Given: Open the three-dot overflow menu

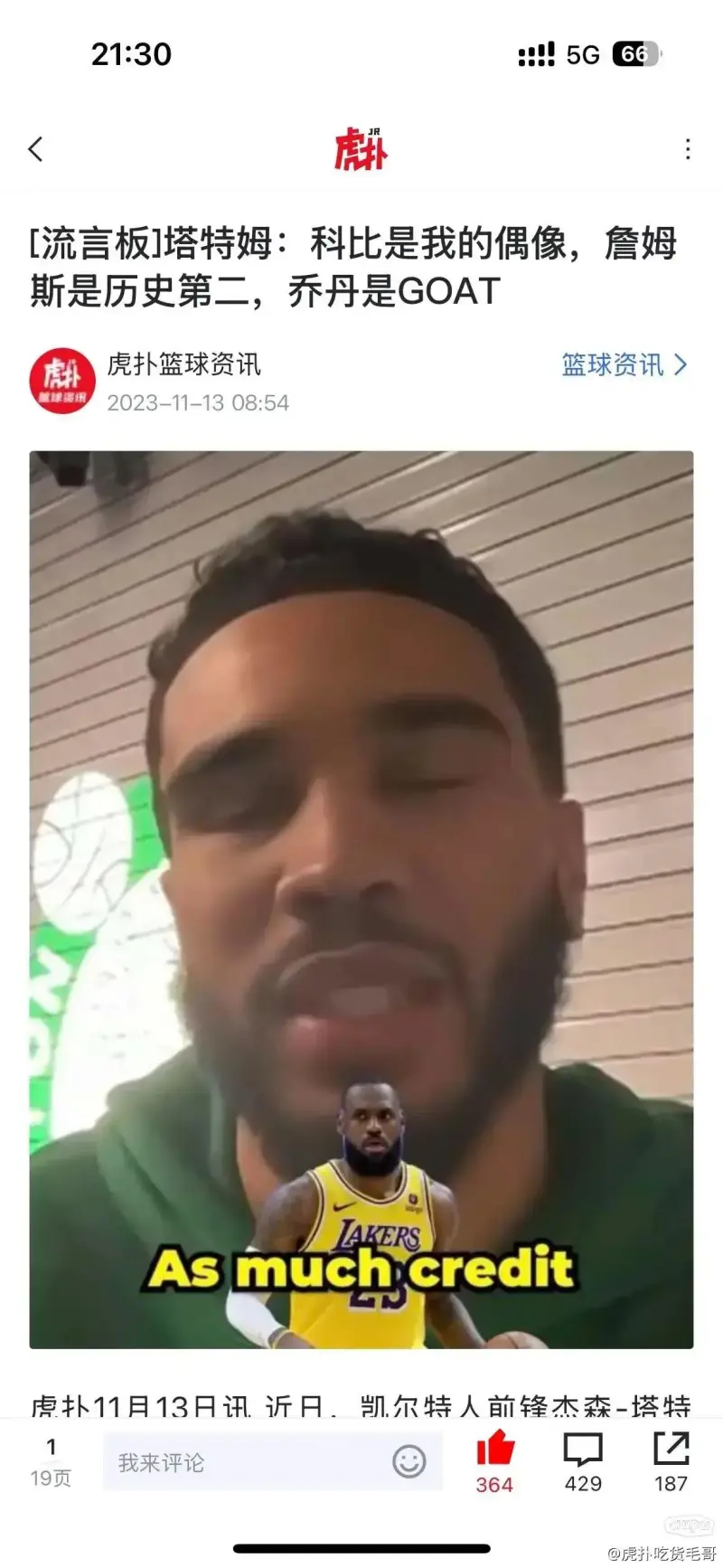Looking at the screenshot, I should point(688,149).
